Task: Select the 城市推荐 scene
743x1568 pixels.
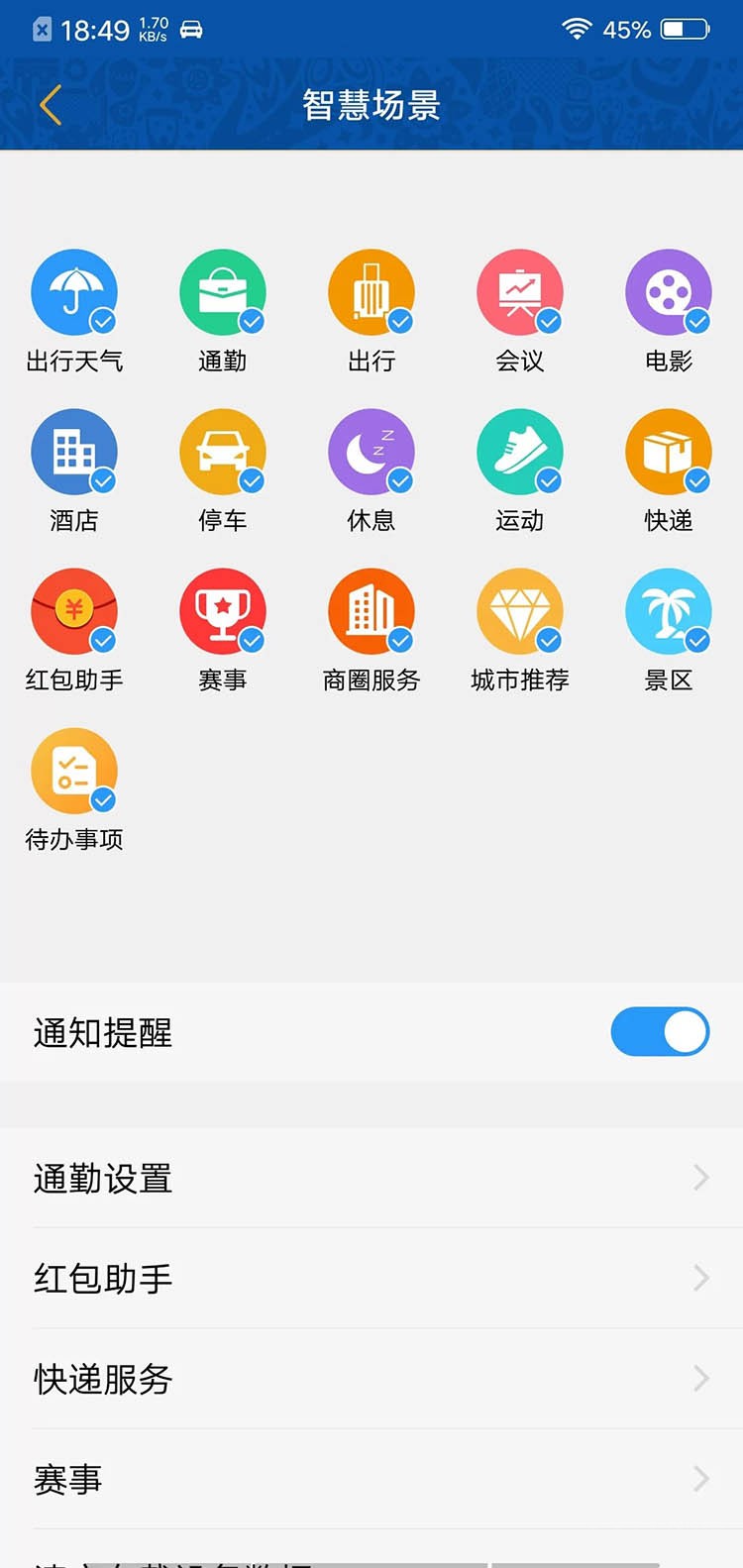Action: coord(520,612)
